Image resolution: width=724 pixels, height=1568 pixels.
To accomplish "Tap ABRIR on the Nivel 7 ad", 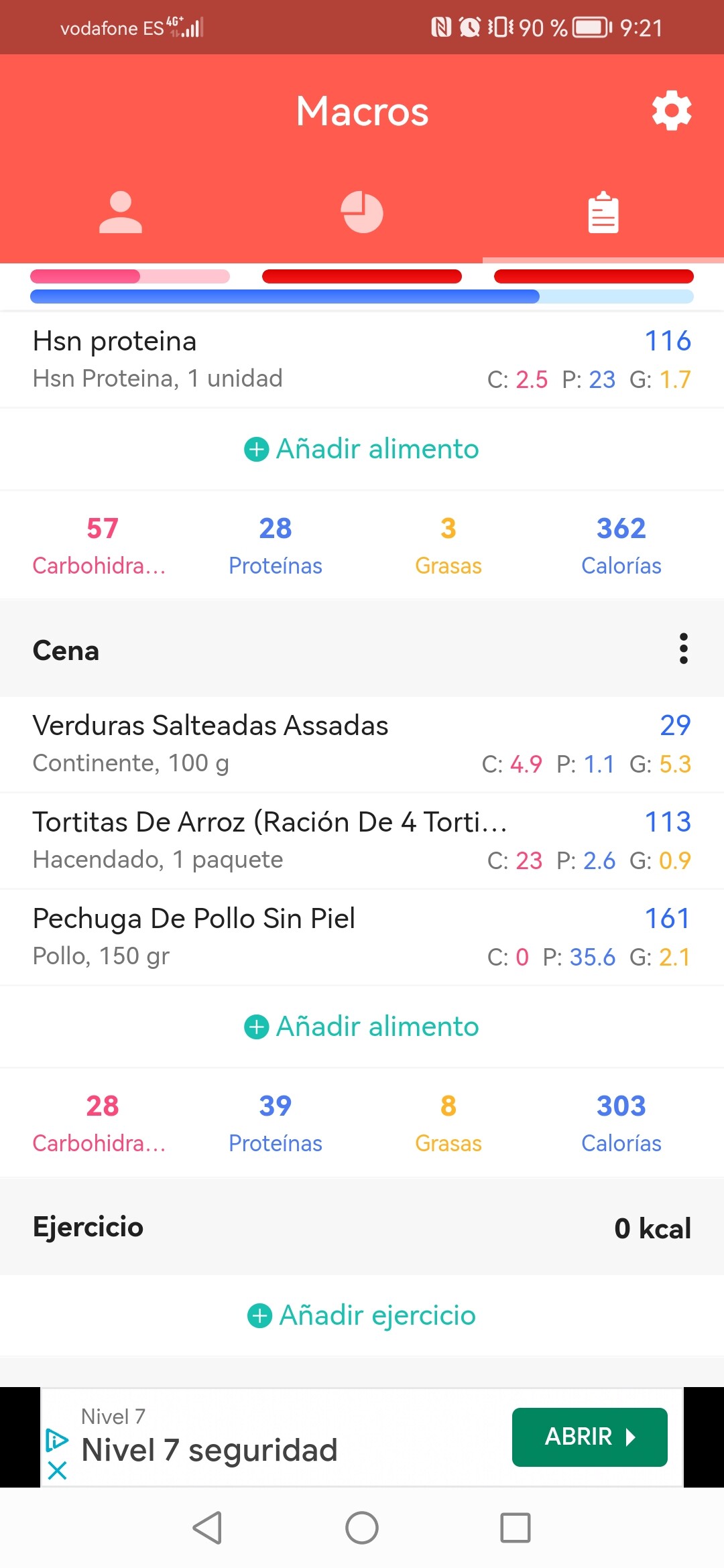I will coord(590,1437).
